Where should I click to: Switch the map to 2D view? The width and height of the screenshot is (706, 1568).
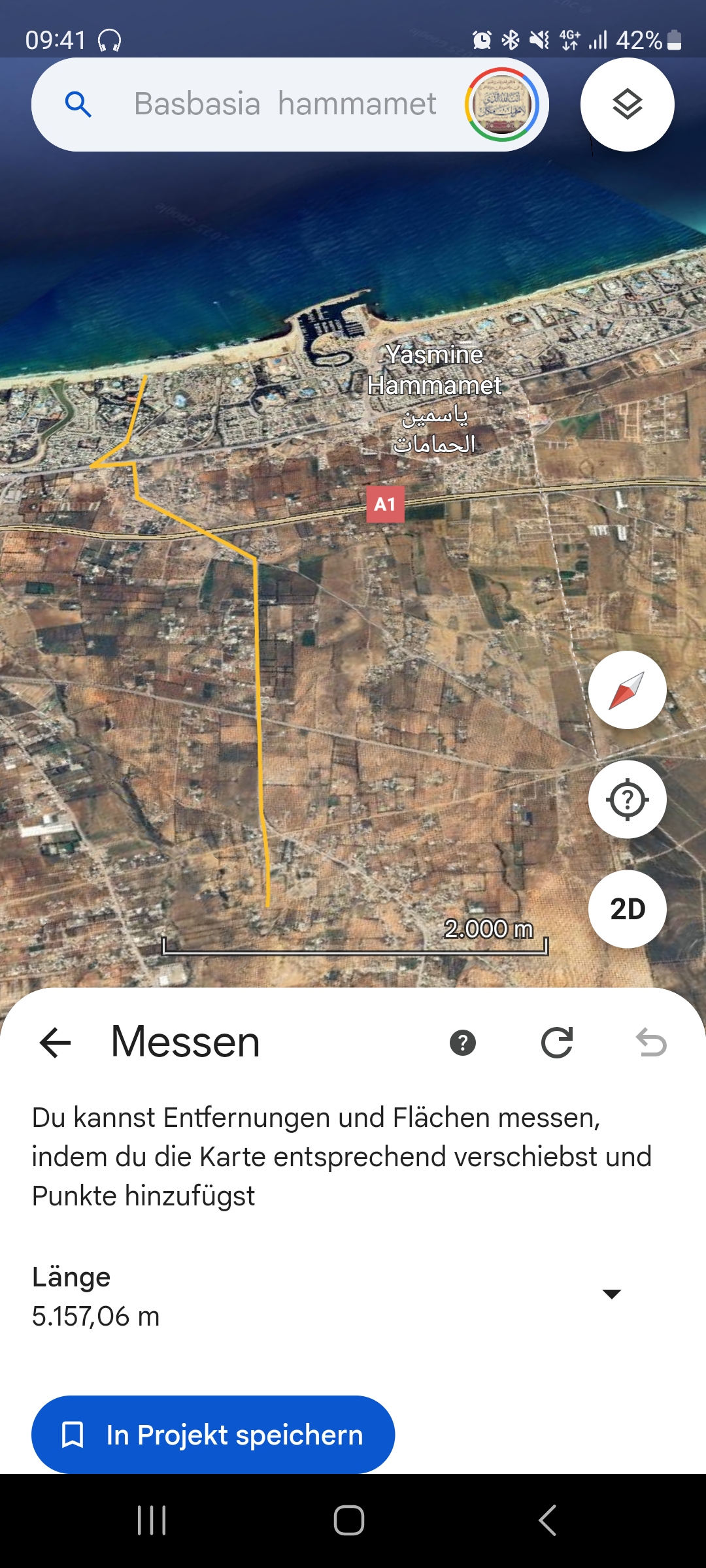click(627, 909)
